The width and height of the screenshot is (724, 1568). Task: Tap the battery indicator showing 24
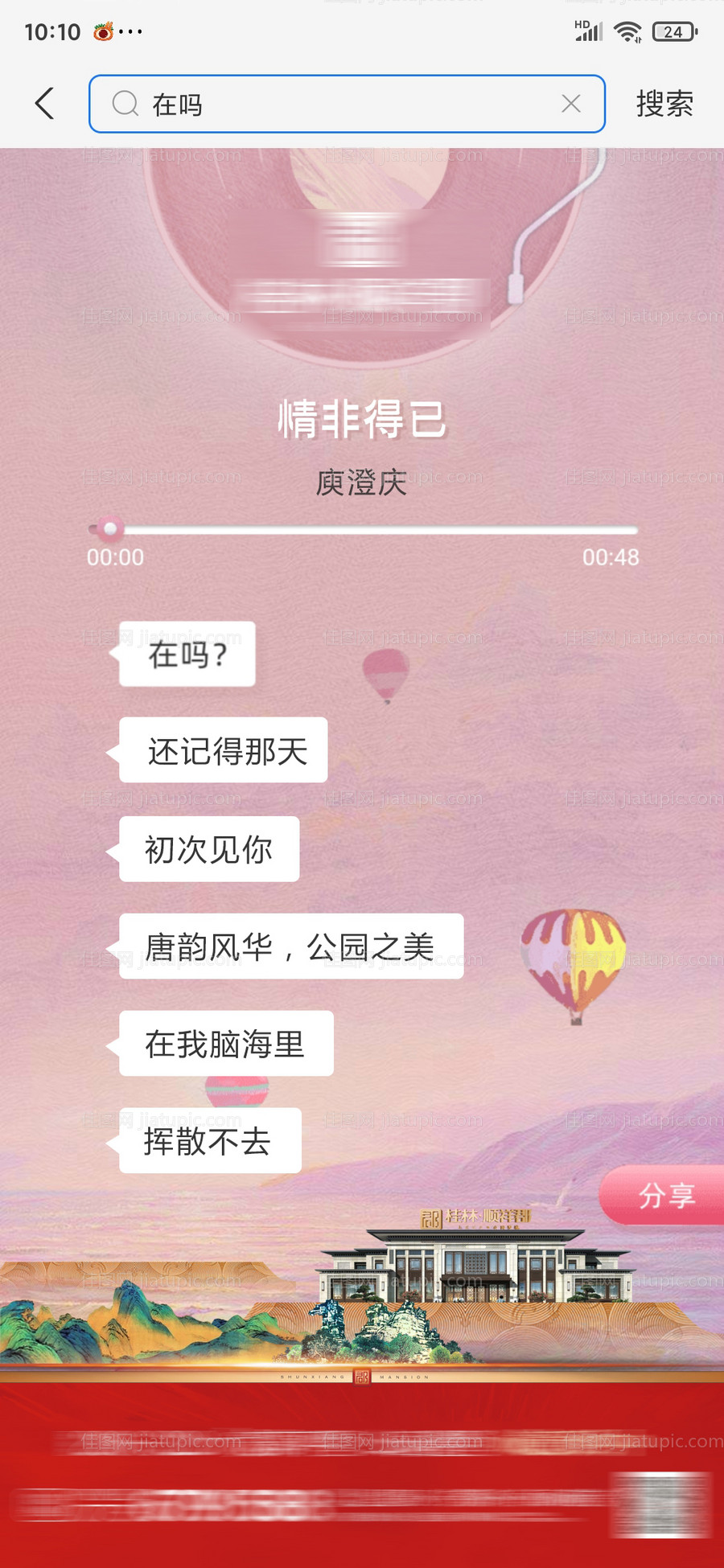click(x=674, y=31)
